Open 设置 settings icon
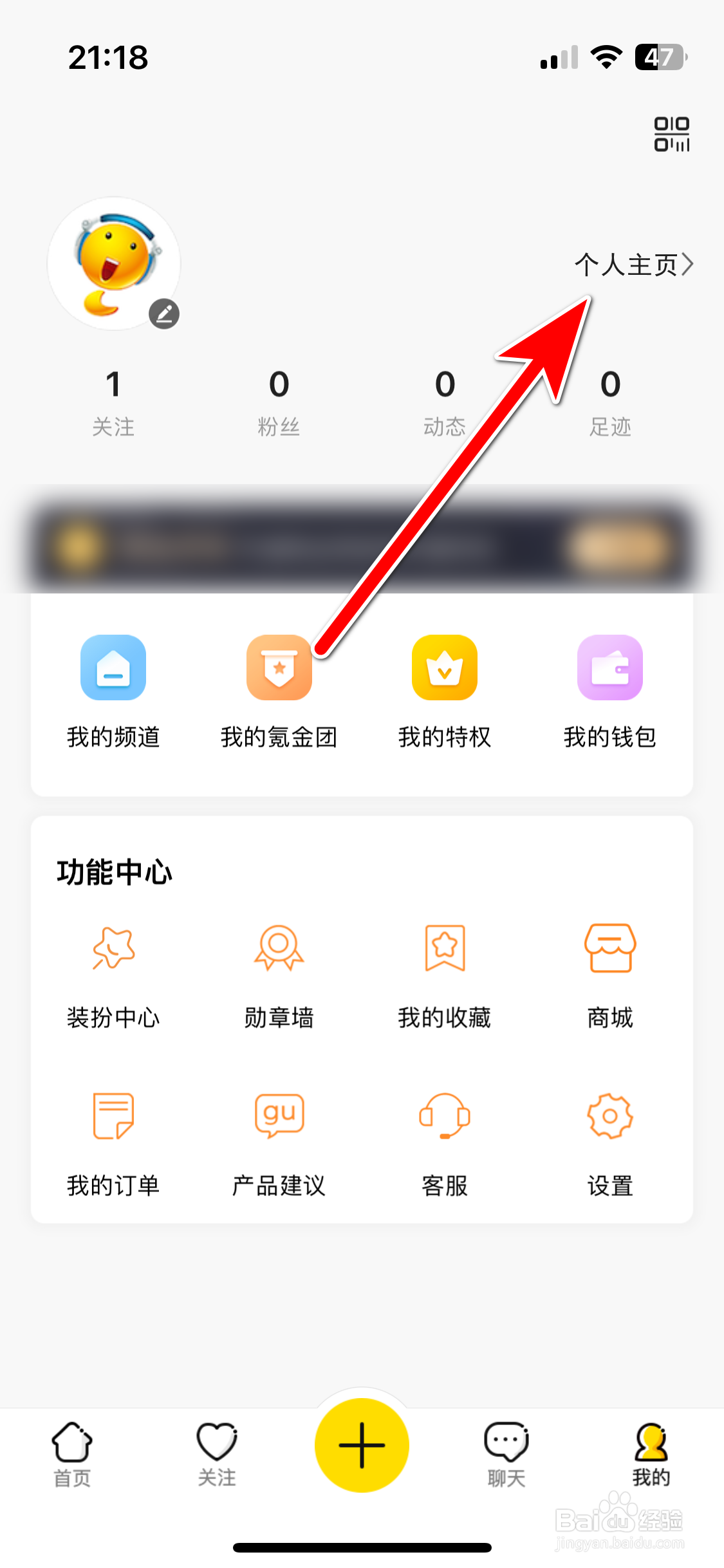Viewport: 724px width, 1568px height. (x=609, y=1141)
